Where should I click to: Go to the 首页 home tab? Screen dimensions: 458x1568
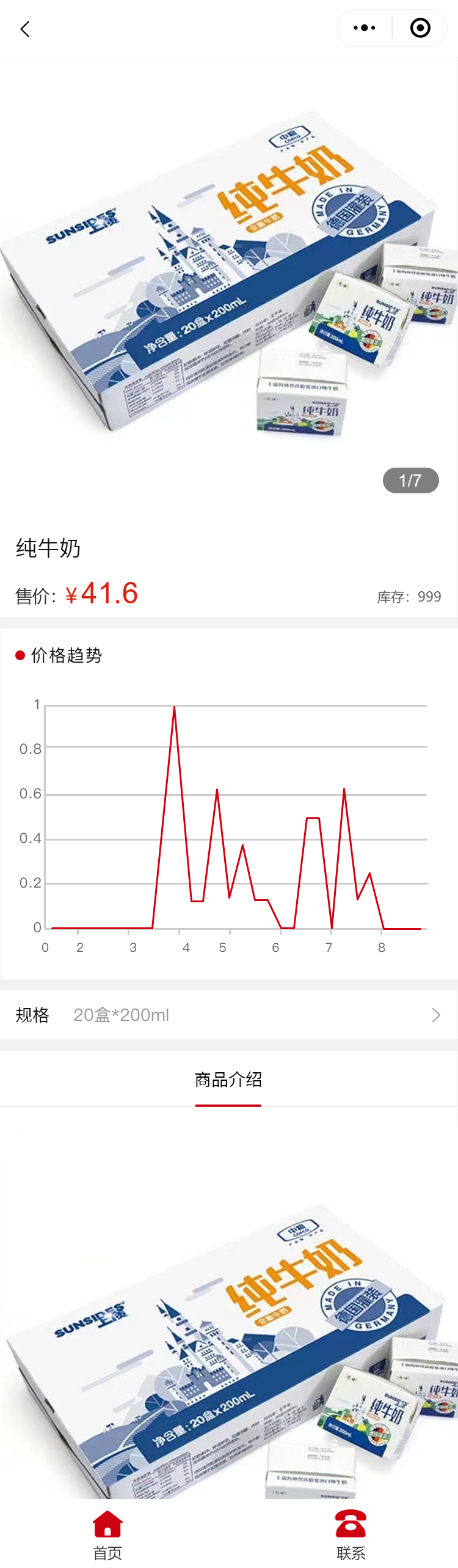coord(107,1533)
